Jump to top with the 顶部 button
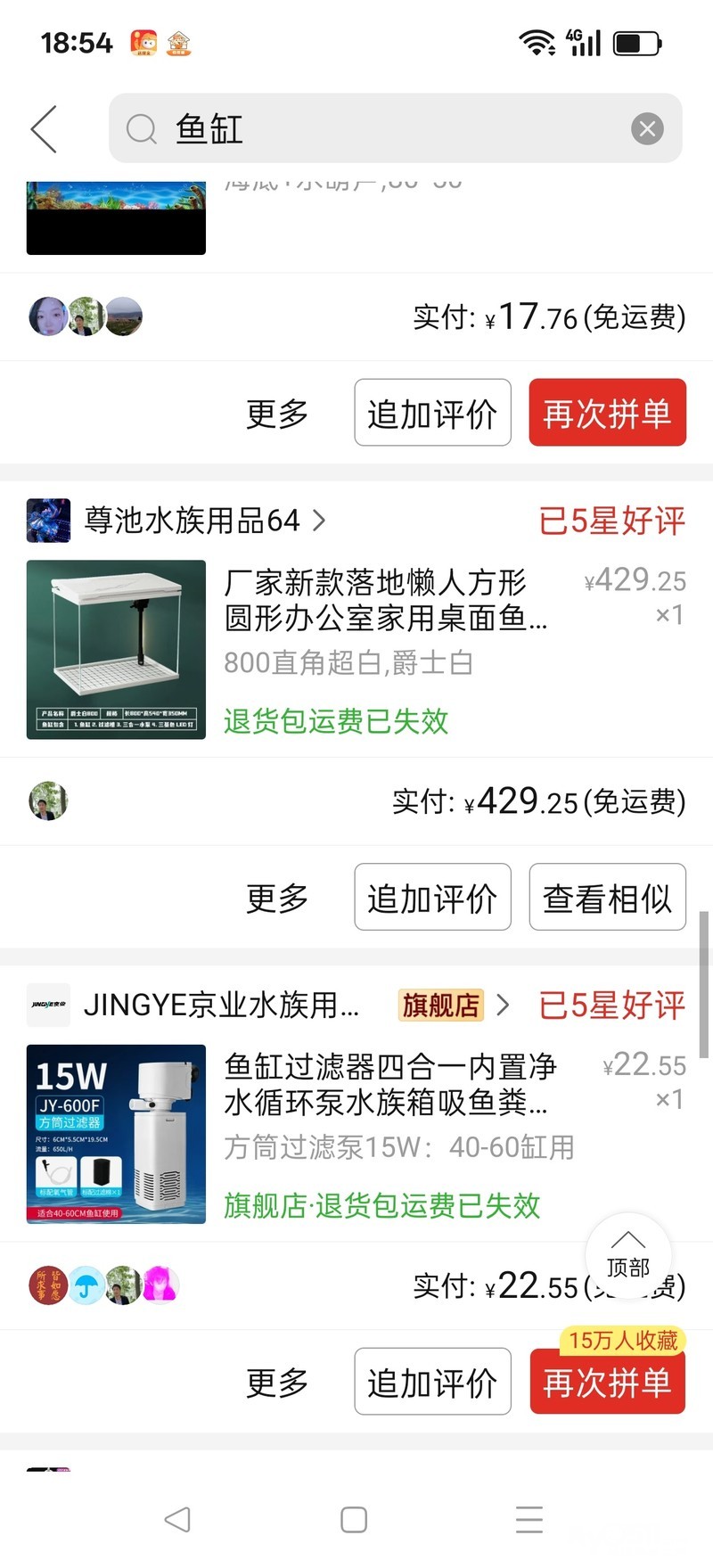This screenshot has height=1568, width=713. pos(627,1255)
